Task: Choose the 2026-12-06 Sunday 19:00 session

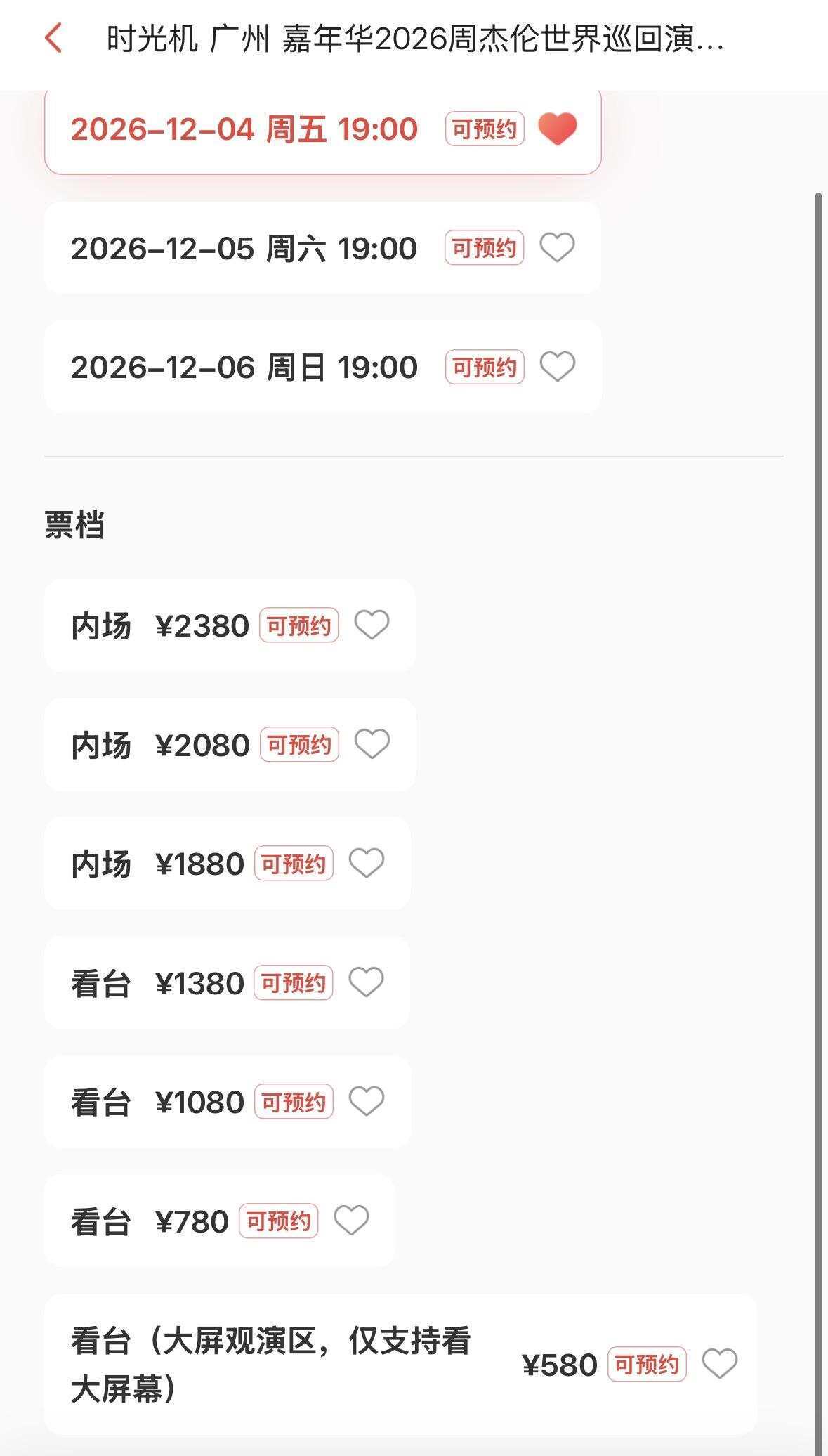Action: pos(322,367)
